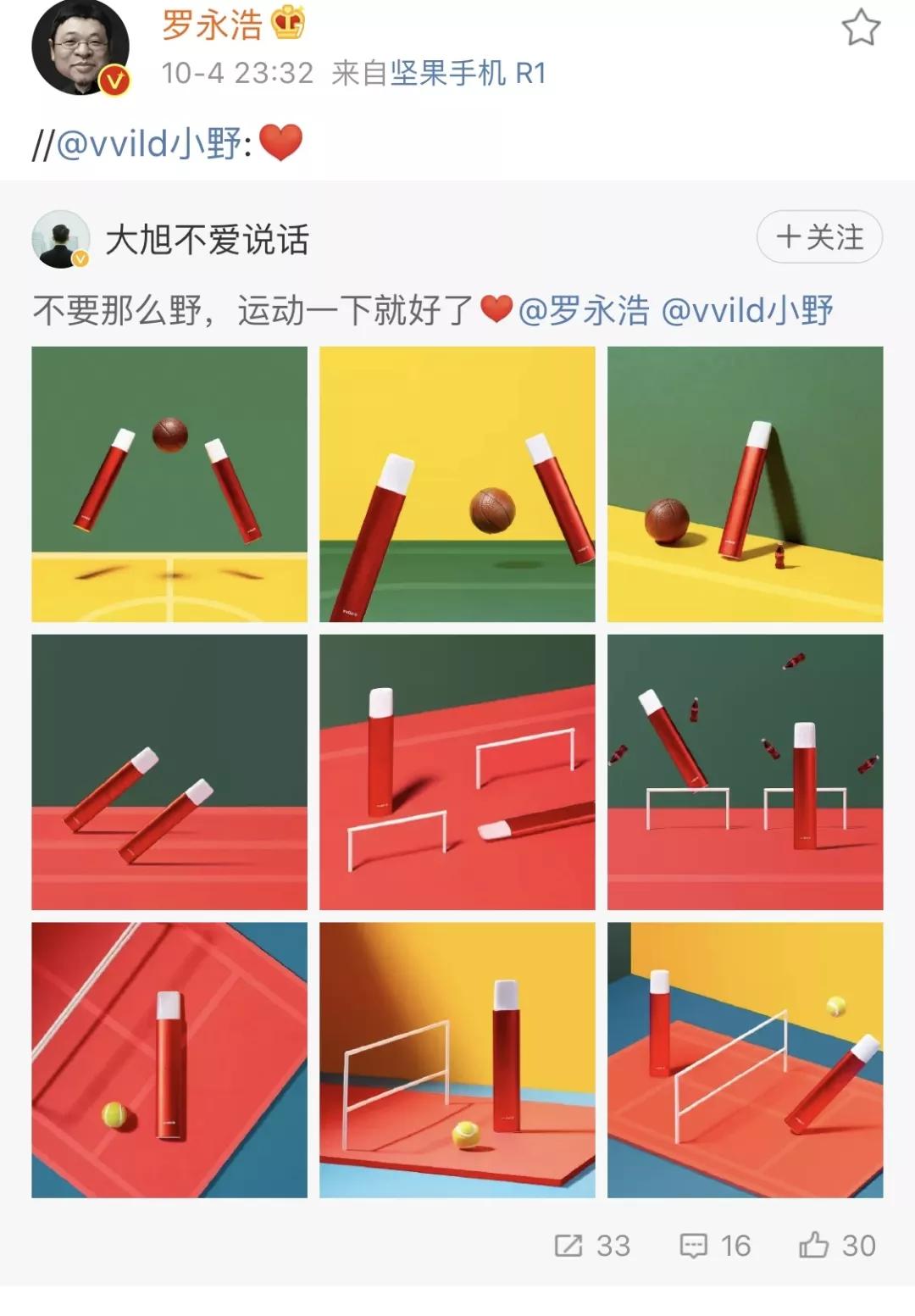Open the photo of the stick leaning on a green wall
Image resolution: width=915 pixels, height=1316 pixels.
coord(746,484)
